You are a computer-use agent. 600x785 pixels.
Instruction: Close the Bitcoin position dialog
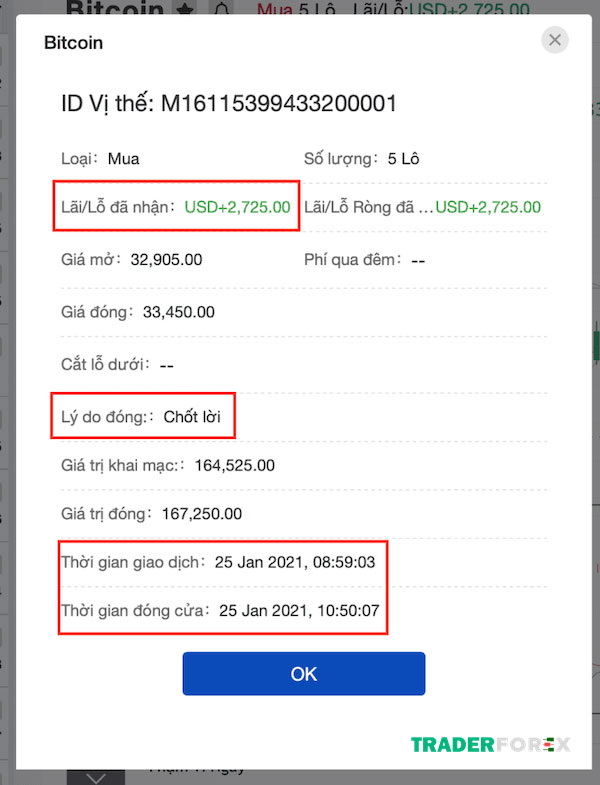coord(555,40)
